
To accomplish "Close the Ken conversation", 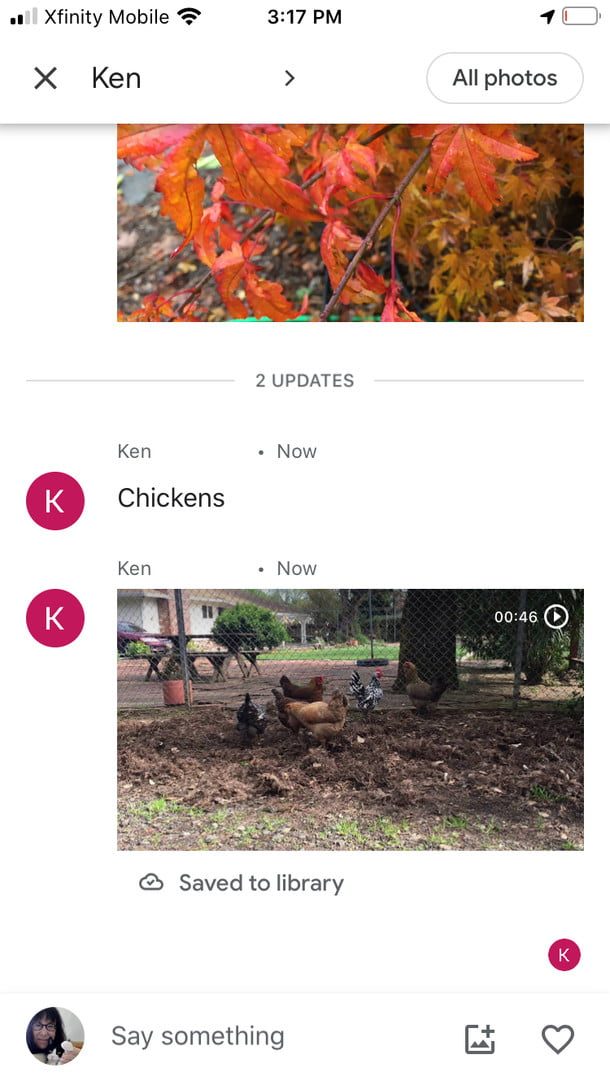I will (45, 78).
